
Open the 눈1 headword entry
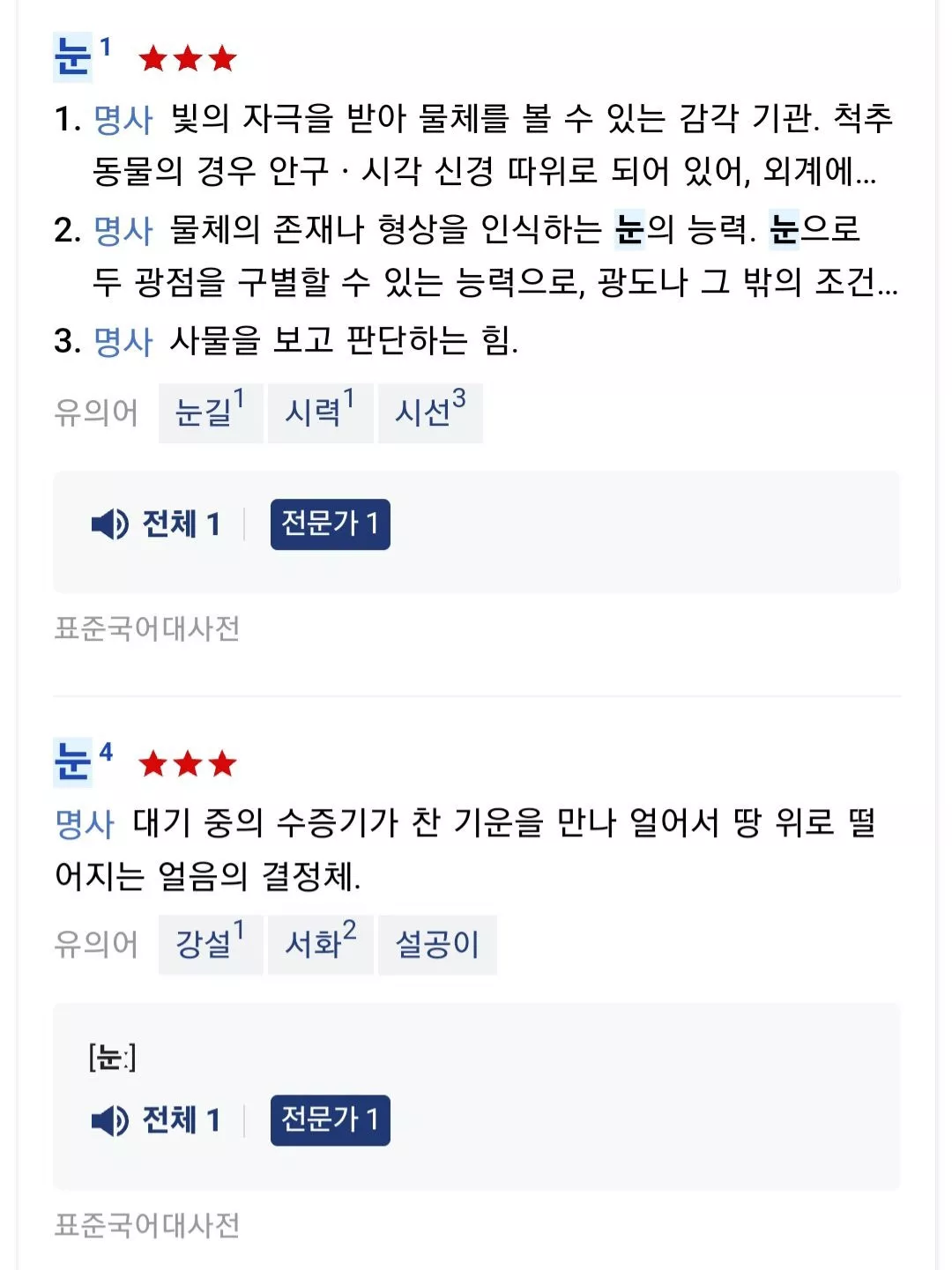click(x=73, y=56)
